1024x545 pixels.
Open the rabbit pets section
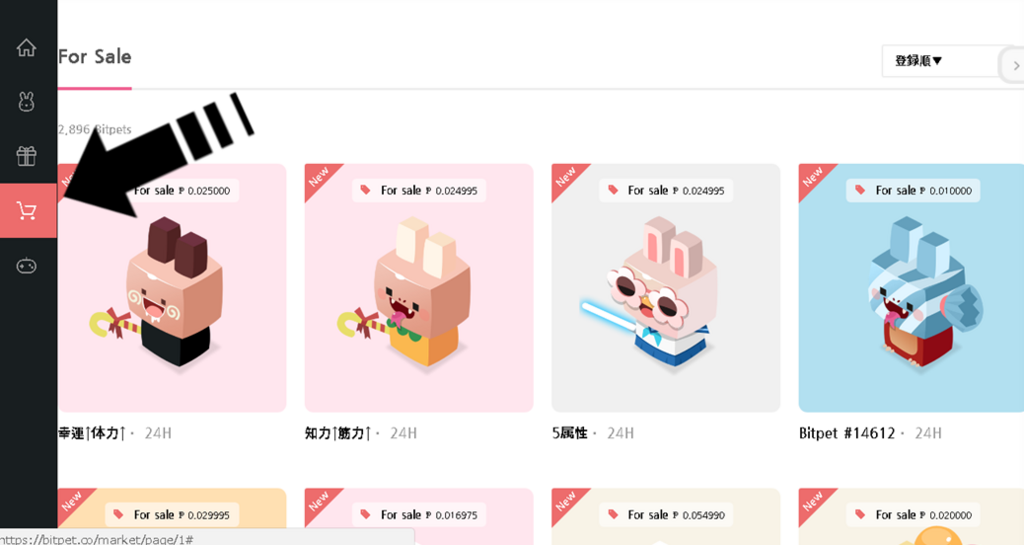[x=27, y=101]
